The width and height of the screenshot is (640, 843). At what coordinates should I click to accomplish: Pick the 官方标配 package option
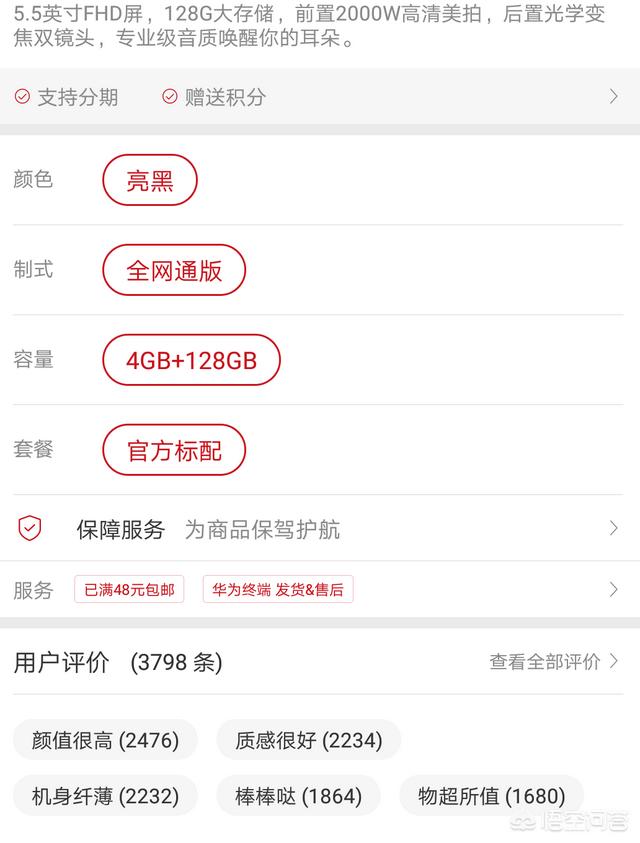coord(174,450)
